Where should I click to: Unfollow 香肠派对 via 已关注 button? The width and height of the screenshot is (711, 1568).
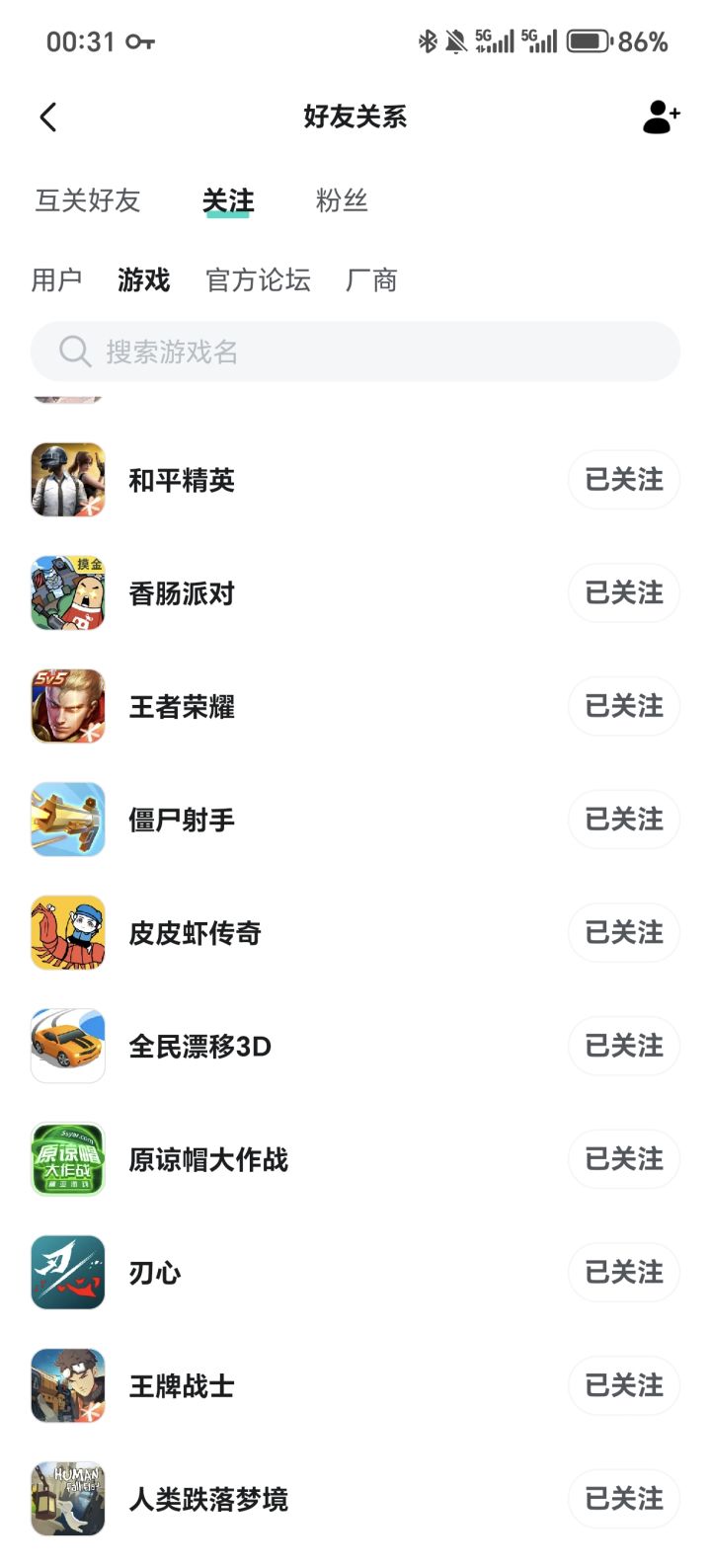pyautogui.click(x=623, y=593)
